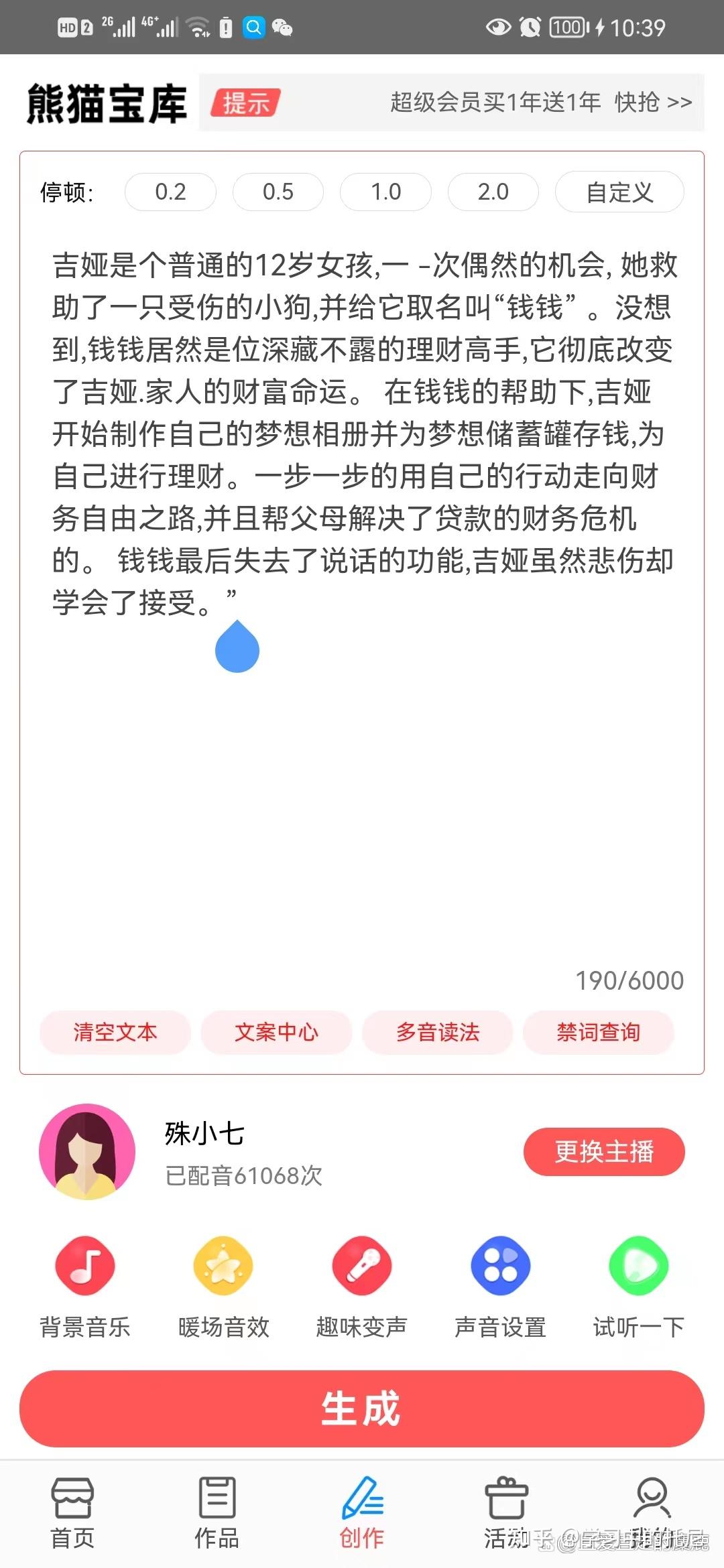Choose the 自定义 pause option
Image resolution: width=724 pixels, height=1568 pixels.
click(x=619, y=192)
